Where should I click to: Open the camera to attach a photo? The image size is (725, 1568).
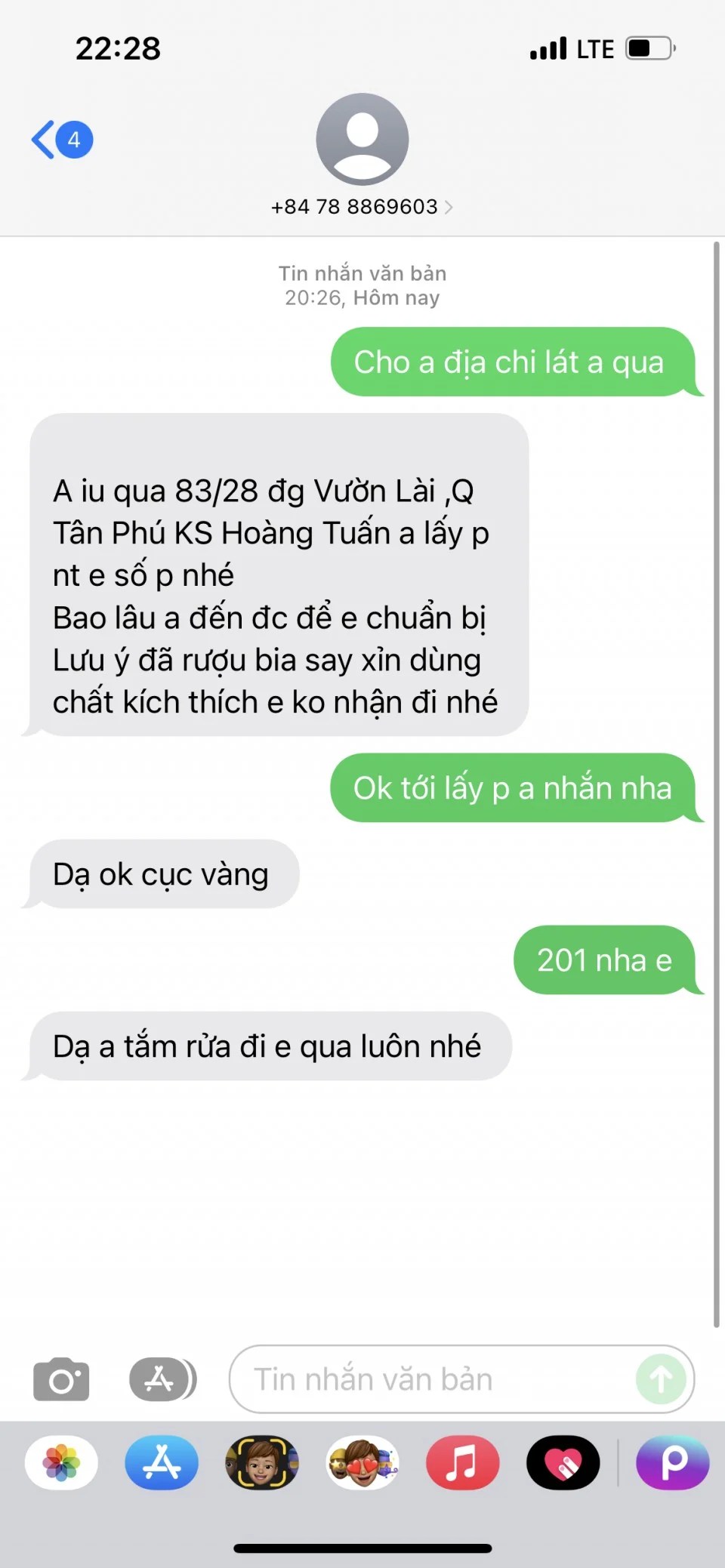(61, 1380)
